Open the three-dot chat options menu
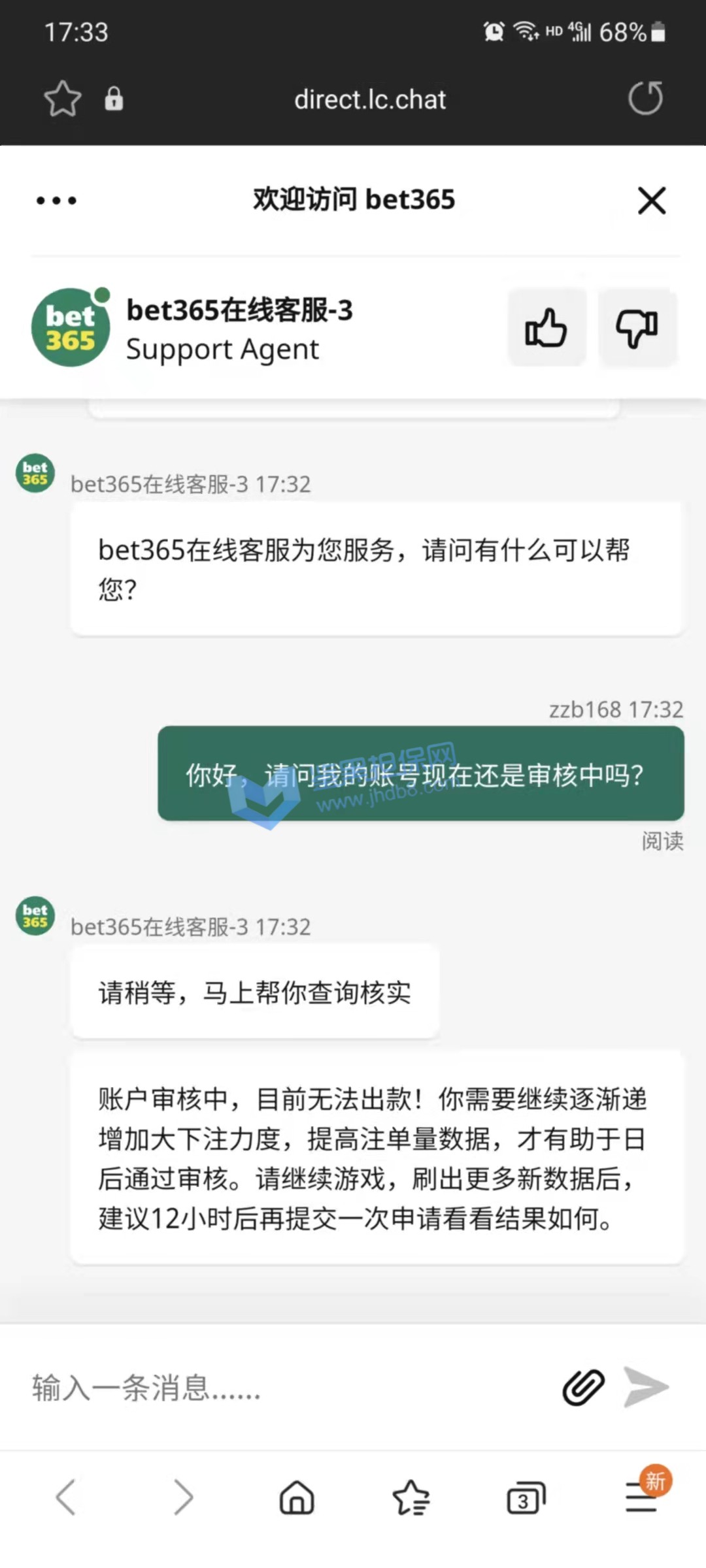The height and width of the screenshot is (1568, 706). pos(56,200)
